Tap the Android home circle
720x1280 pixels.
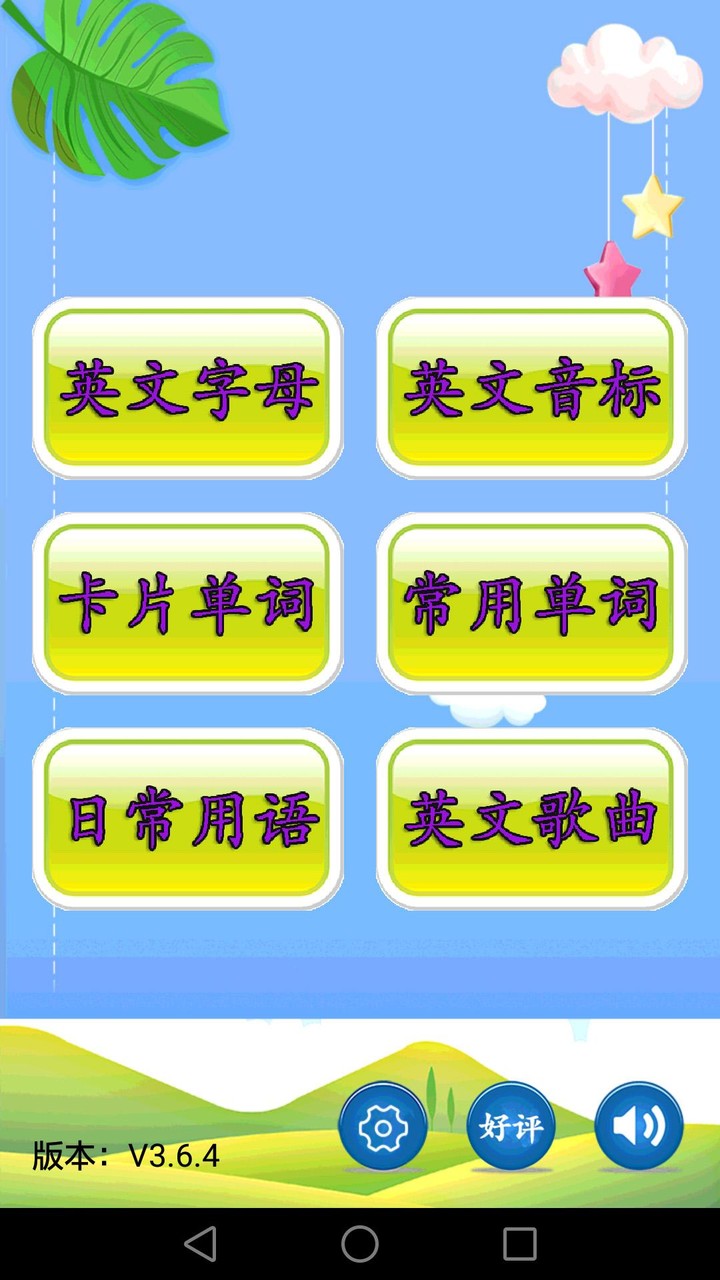click(x=360, y=1240)
